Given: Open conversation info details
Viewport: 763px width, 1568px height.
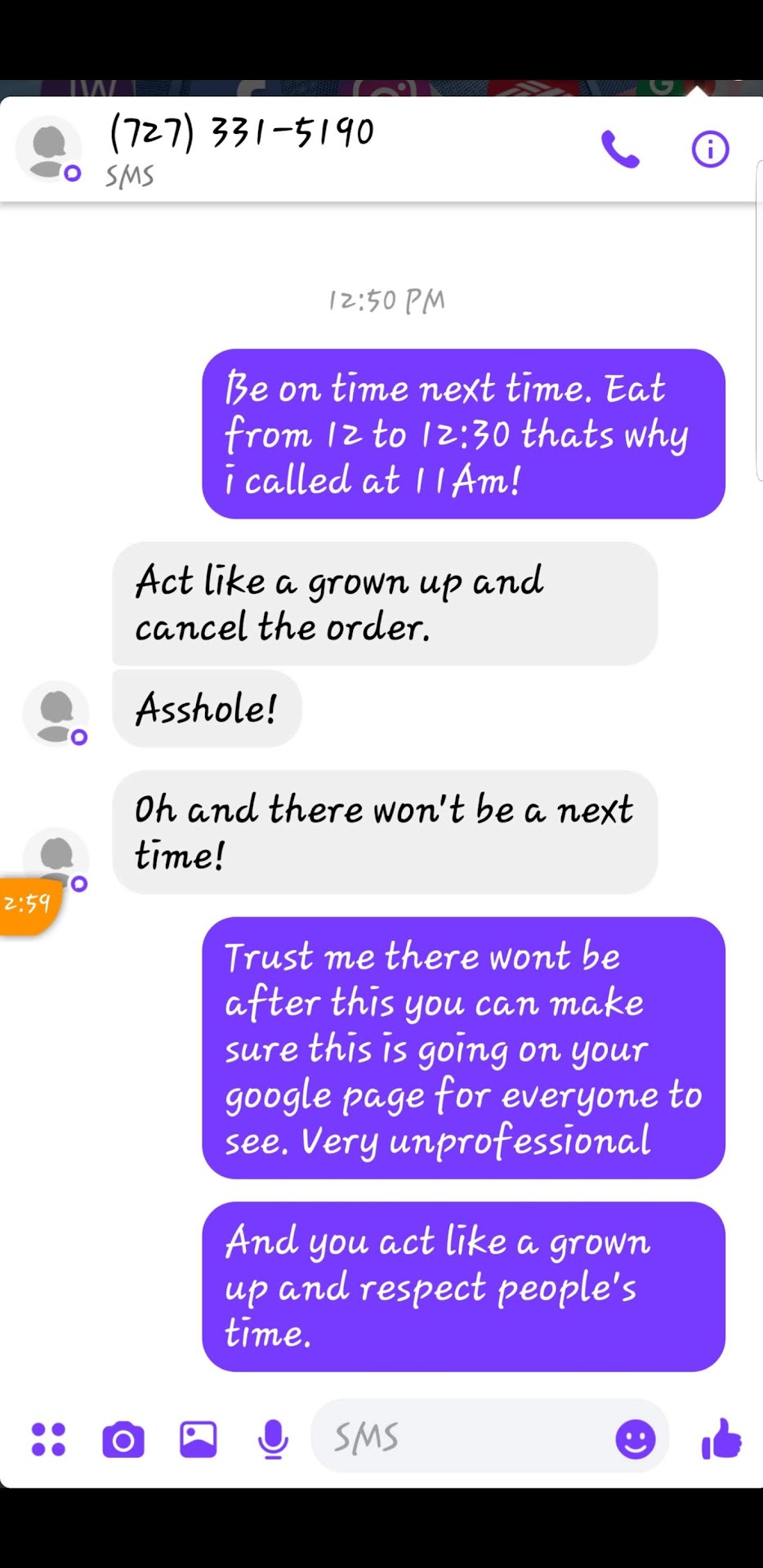Looking at the screenshot, I should 710,149.
